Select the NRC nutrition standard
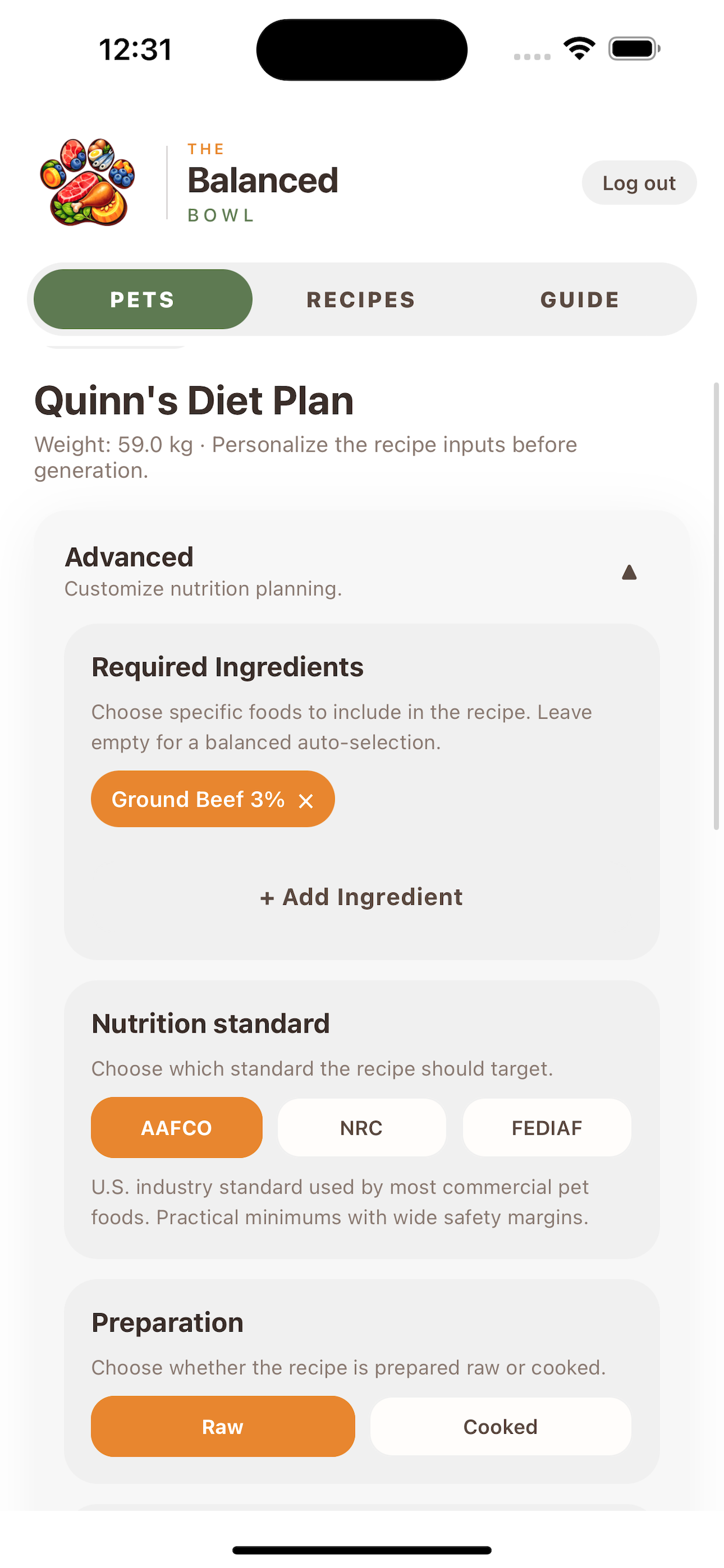 (361, 1126)
